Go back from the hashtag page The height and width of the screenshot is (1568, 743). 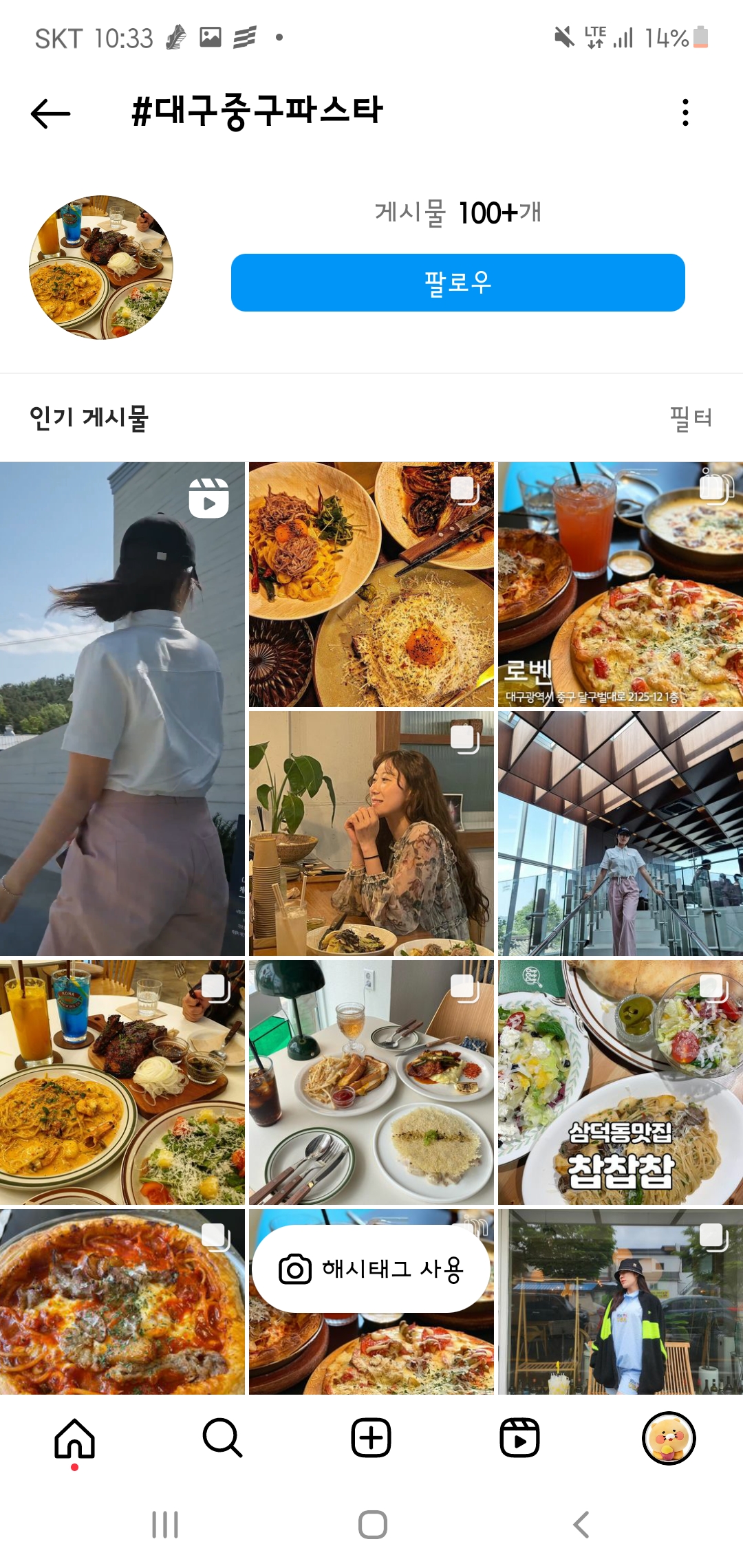click(51, 113)
